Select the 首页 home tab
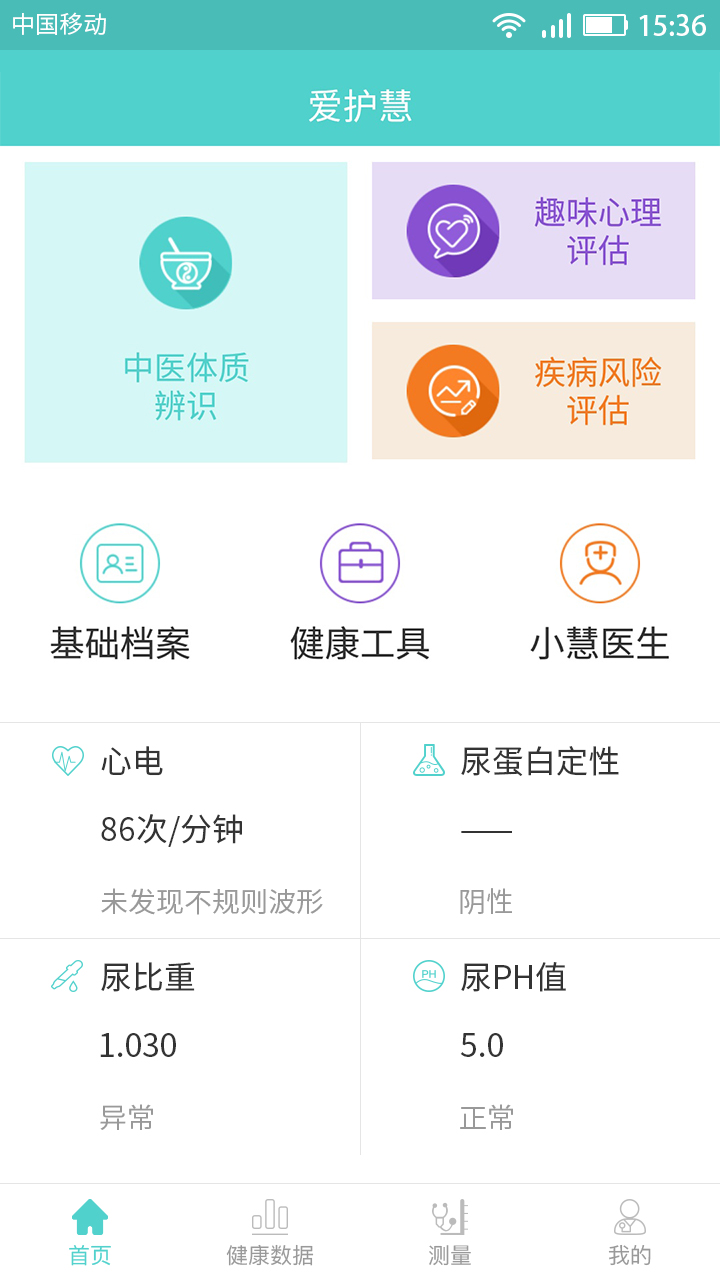 click(90, 1232)
